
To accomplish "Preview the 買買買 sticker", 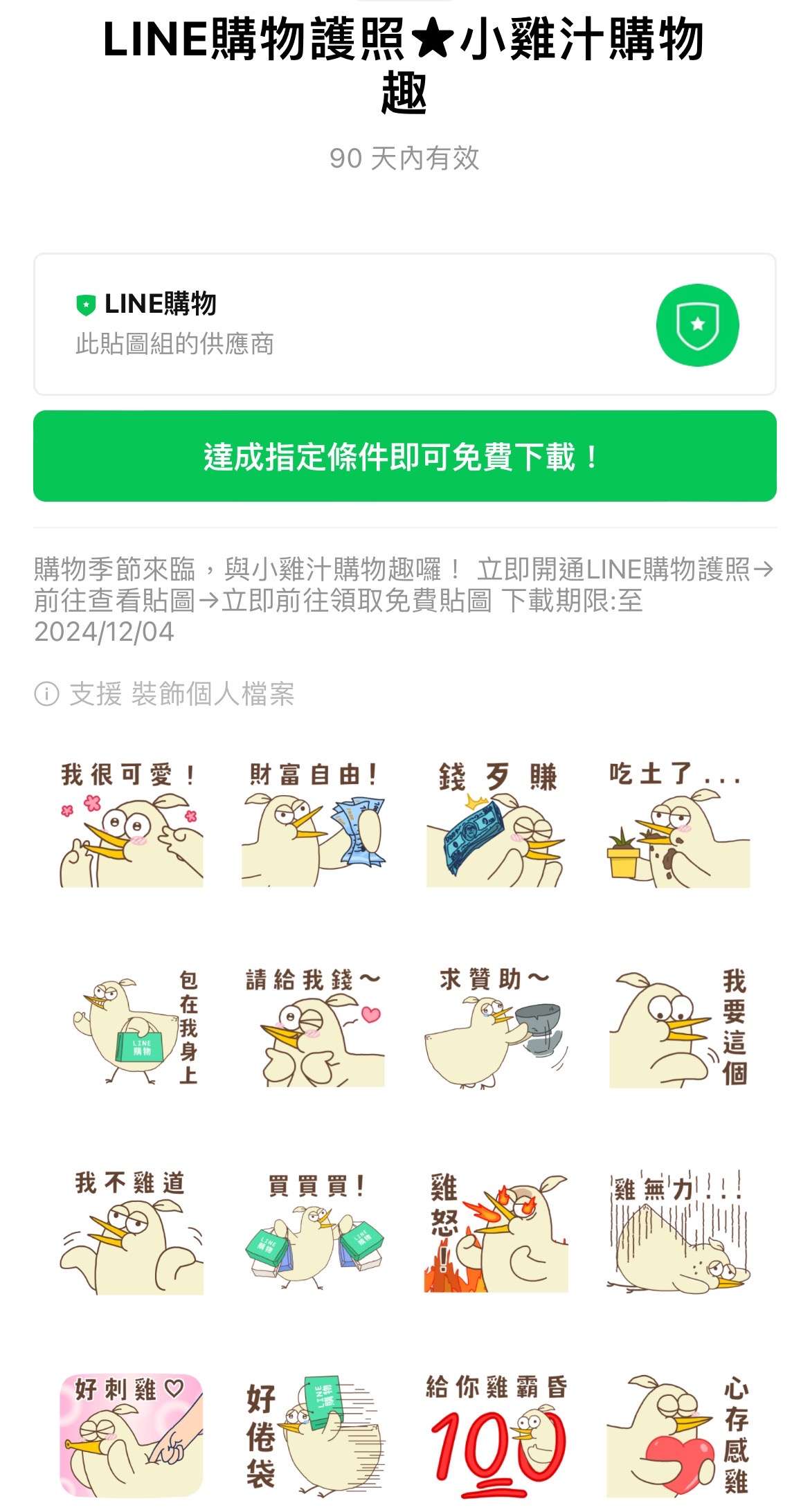I will click(x=313, y=1232).
